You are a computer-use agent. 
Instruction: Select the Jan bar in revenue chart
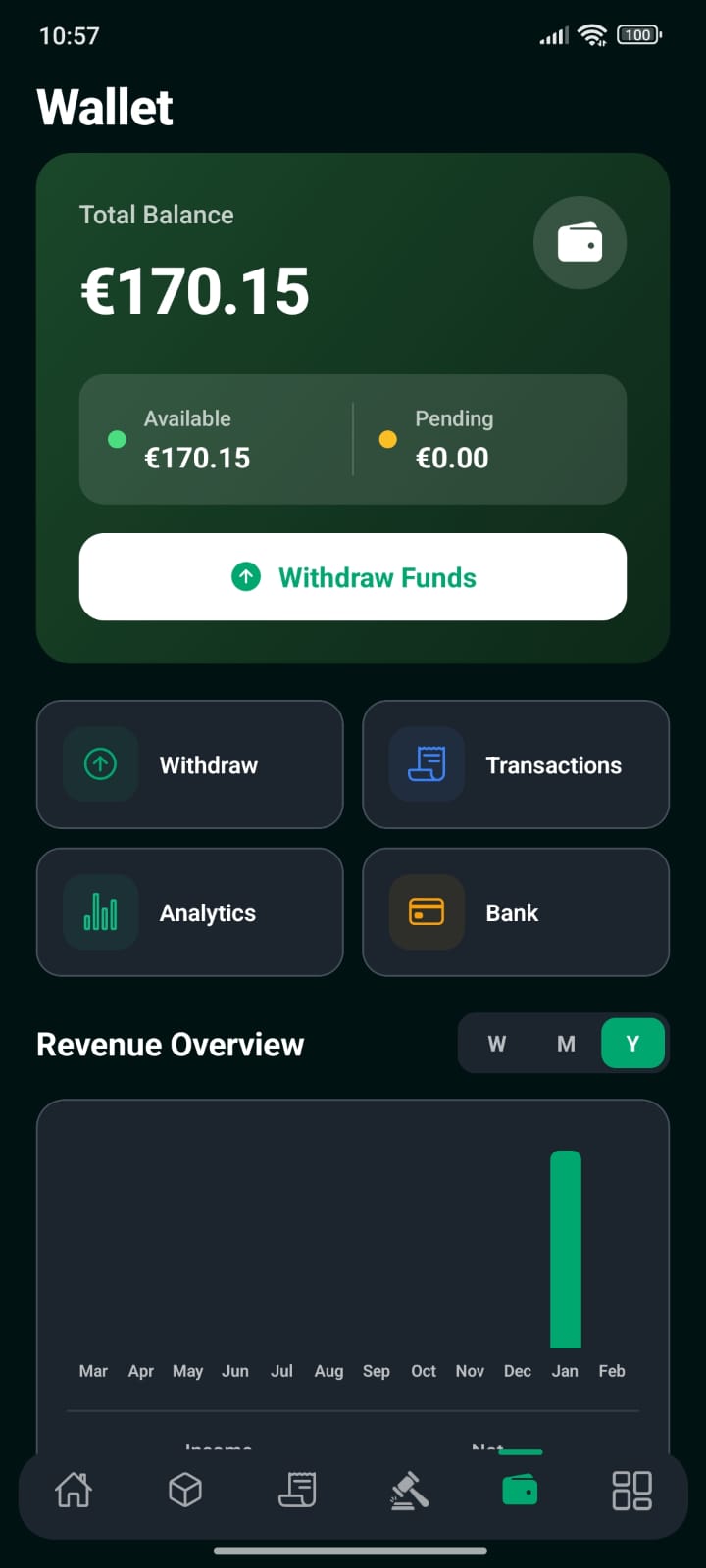click(566, 1249)
